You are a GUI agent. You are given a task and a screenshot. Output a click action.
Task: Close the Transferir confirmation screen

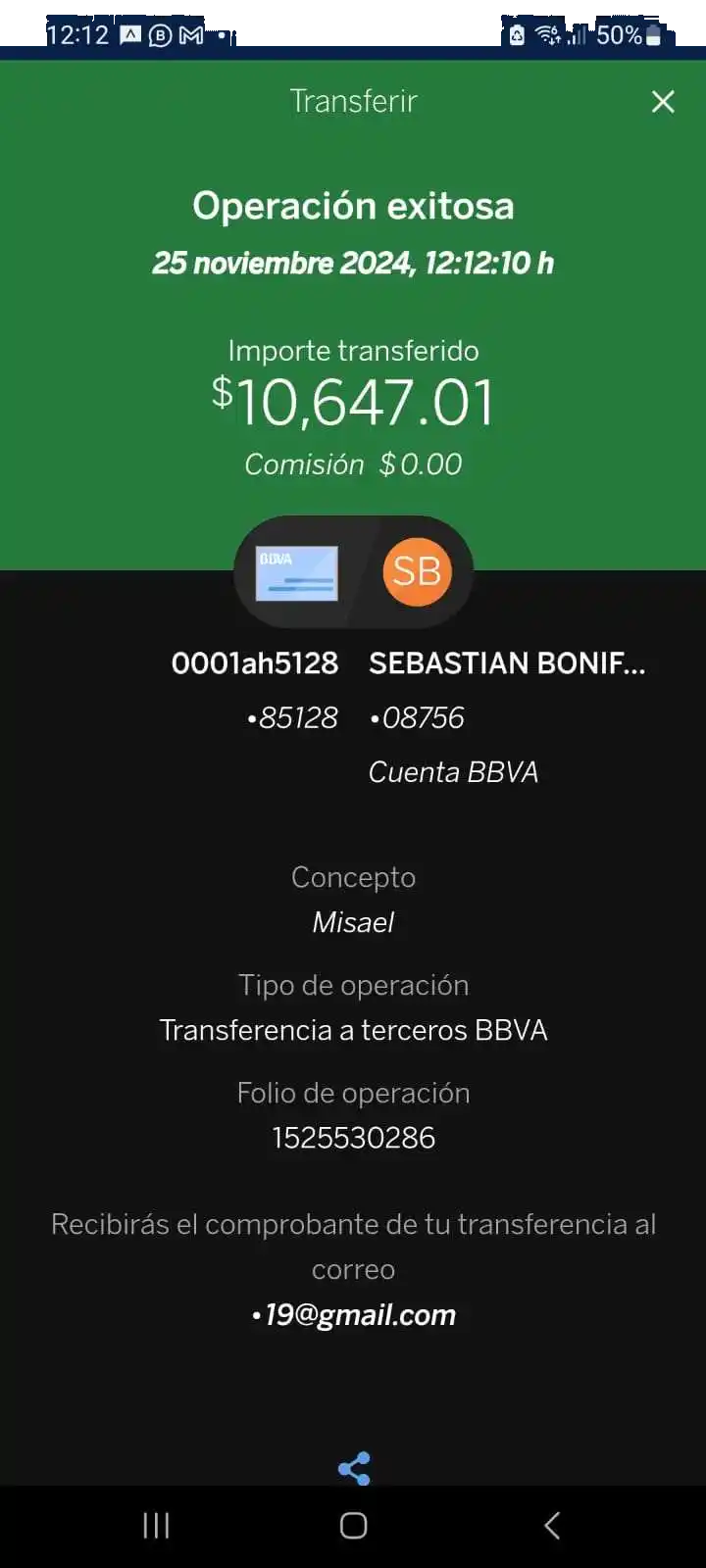point(663,102)
